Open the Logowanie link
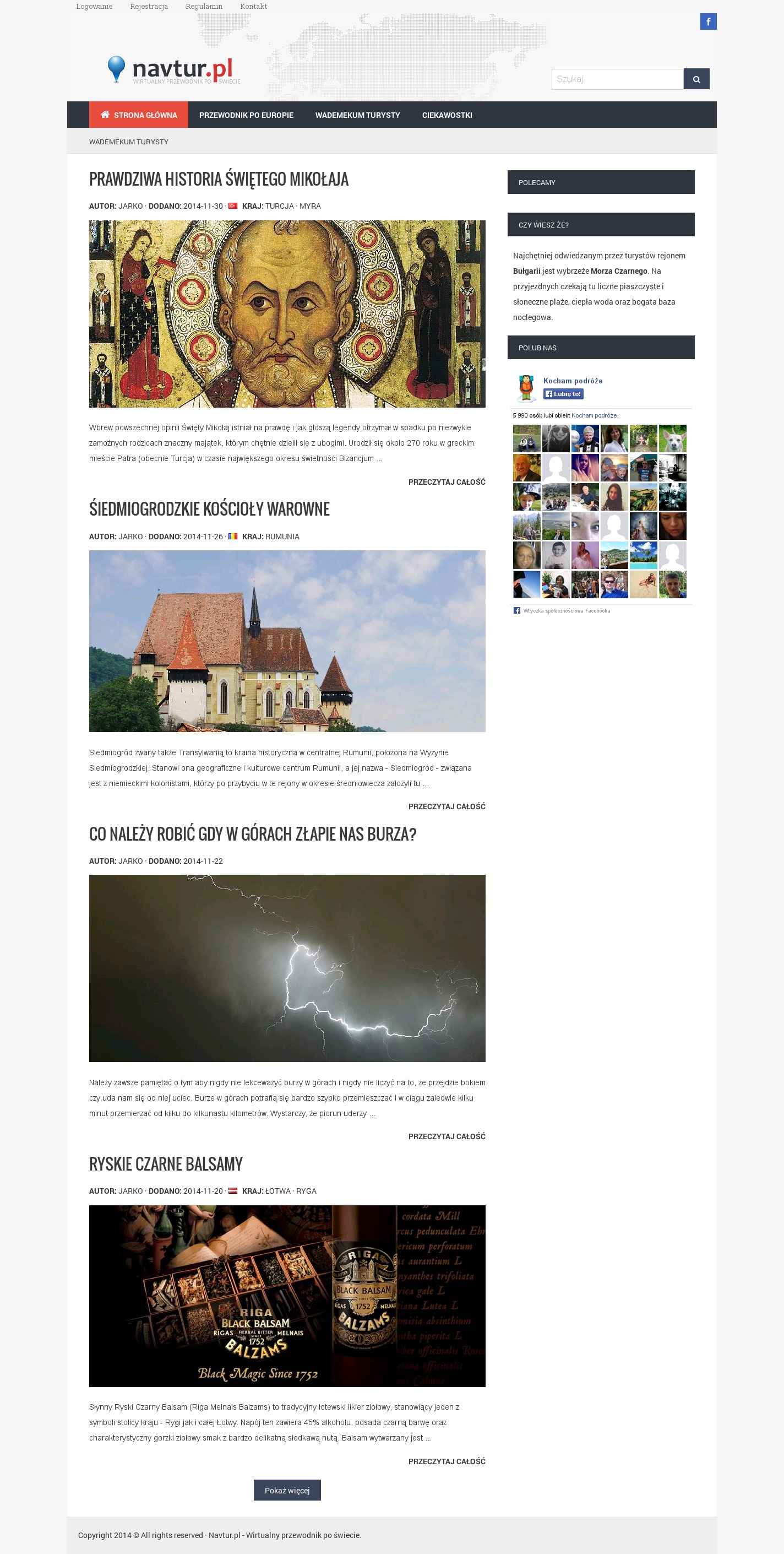The image size is (784, 1554). point(94,7)
